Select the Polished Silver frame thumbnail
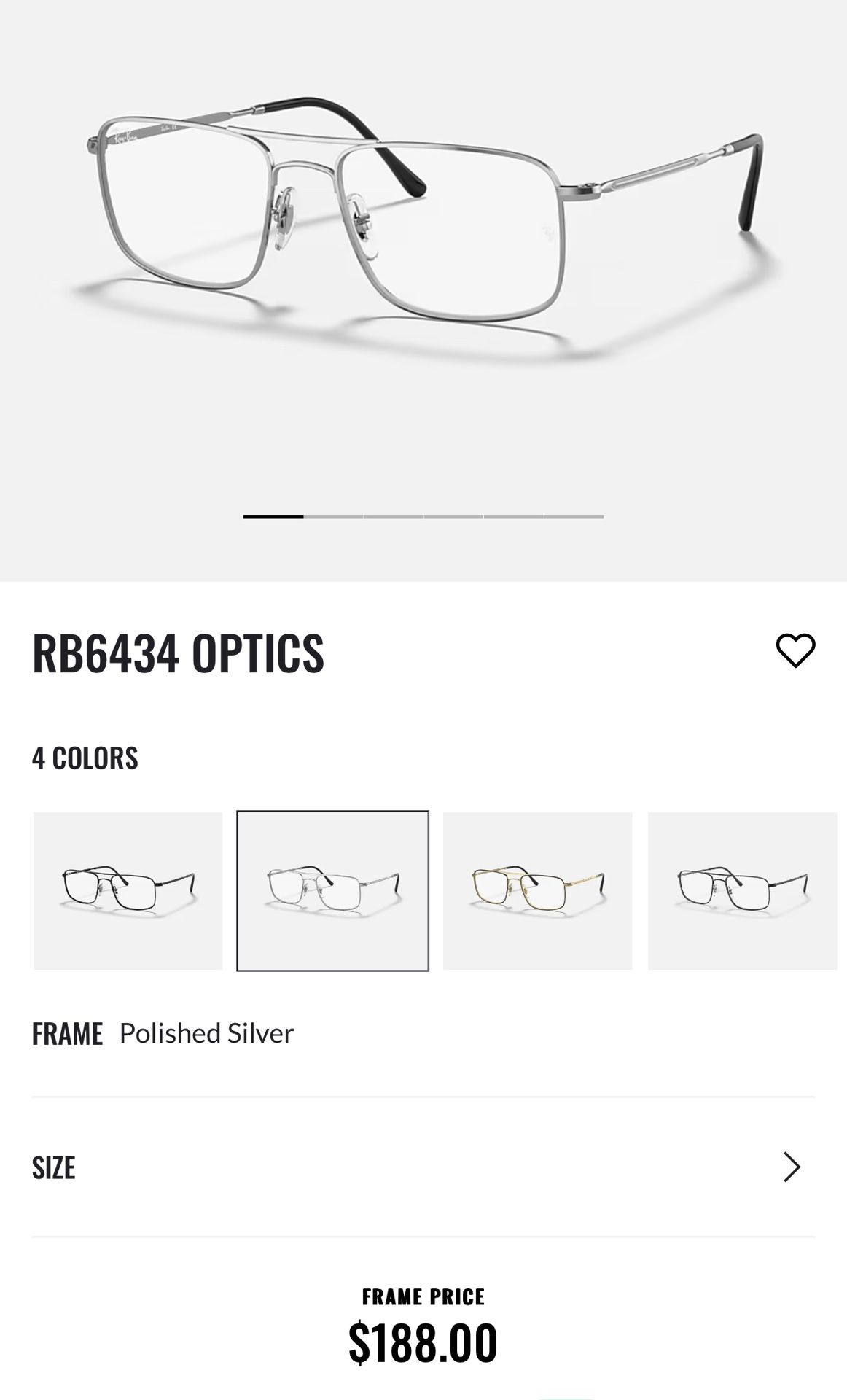 332,891
